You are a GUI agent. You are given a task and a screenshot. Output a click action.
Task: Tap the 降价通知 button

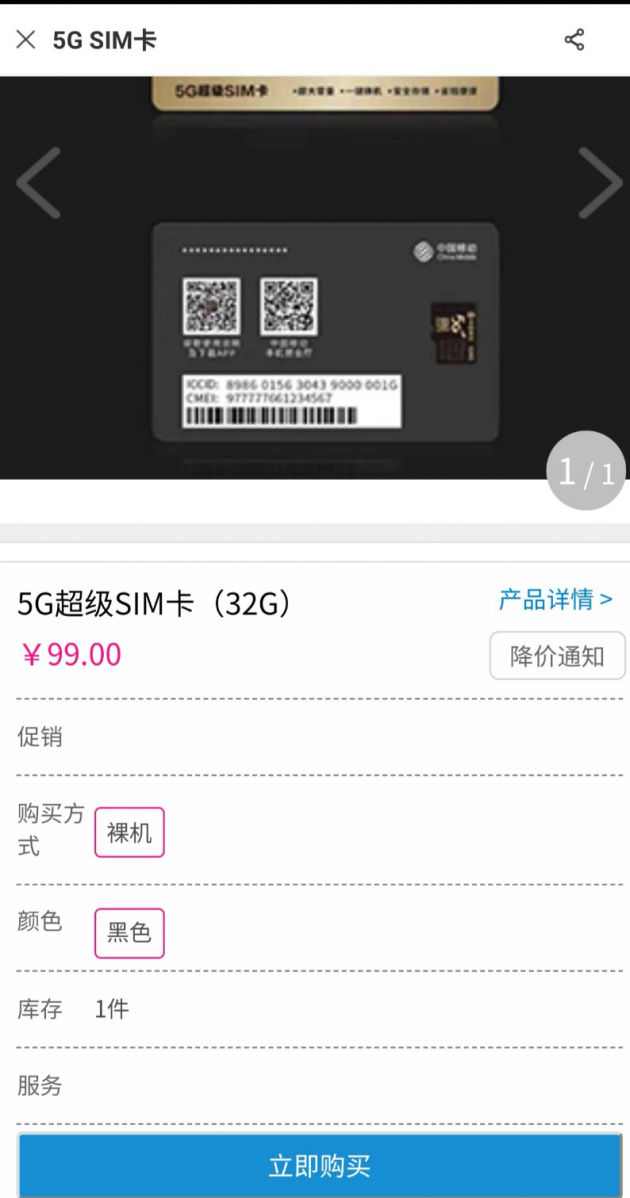(557, 656)
